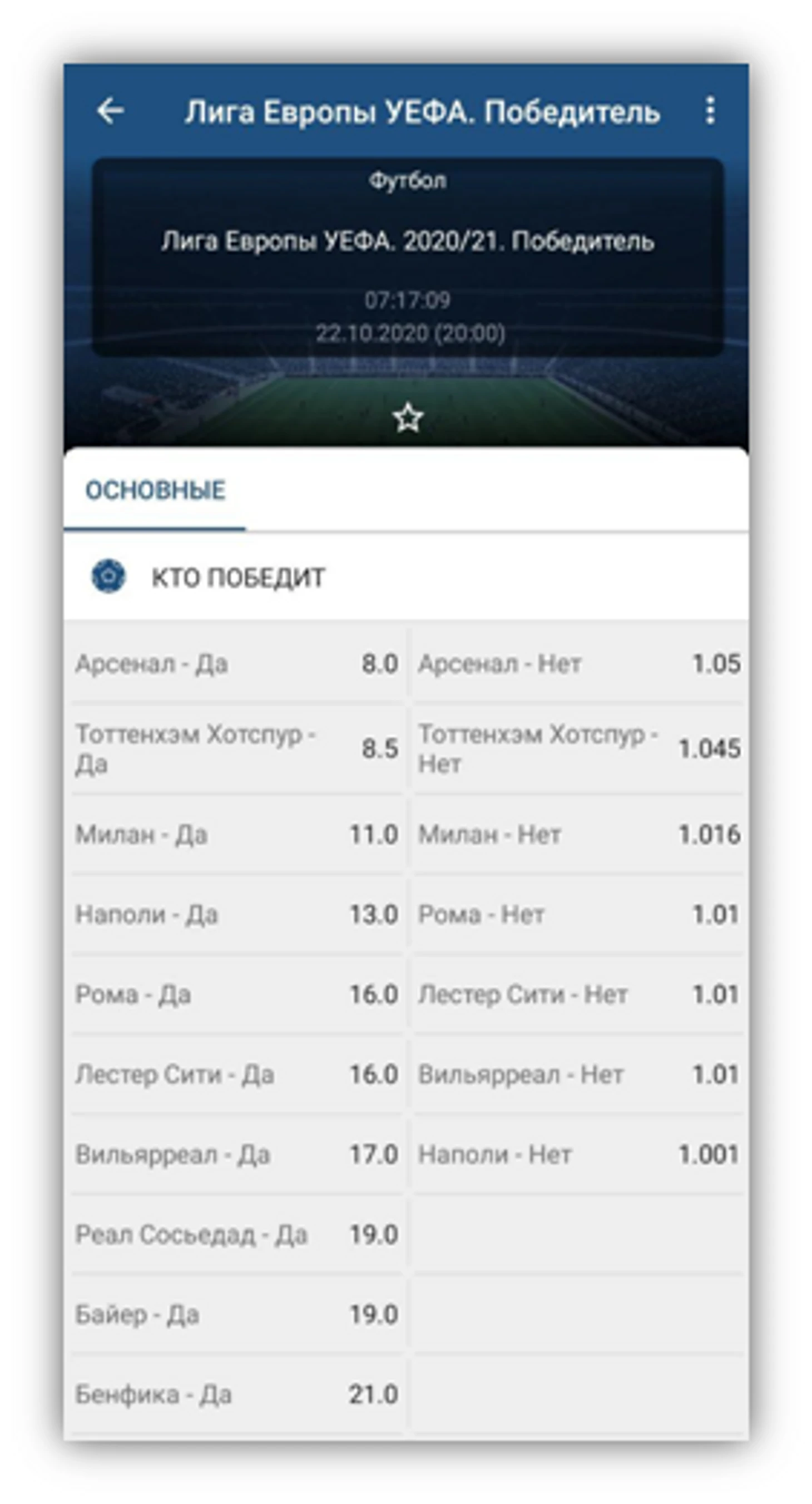
Task: Choose Тоттенхэм Хотспур - Да odds 8.5
Action: pos(237,748)
